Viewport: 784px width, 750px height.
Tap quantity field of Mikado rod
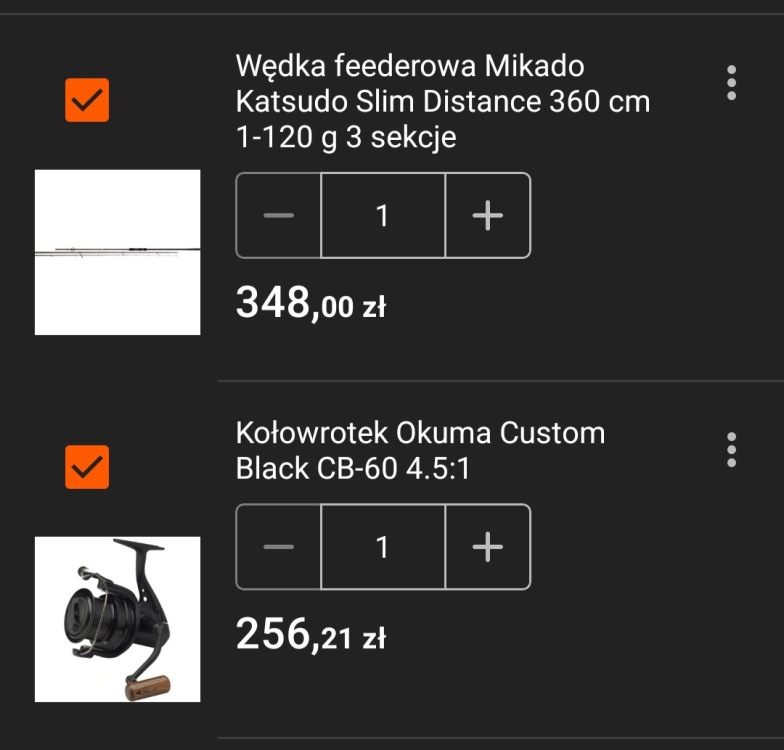click(382, 216)
